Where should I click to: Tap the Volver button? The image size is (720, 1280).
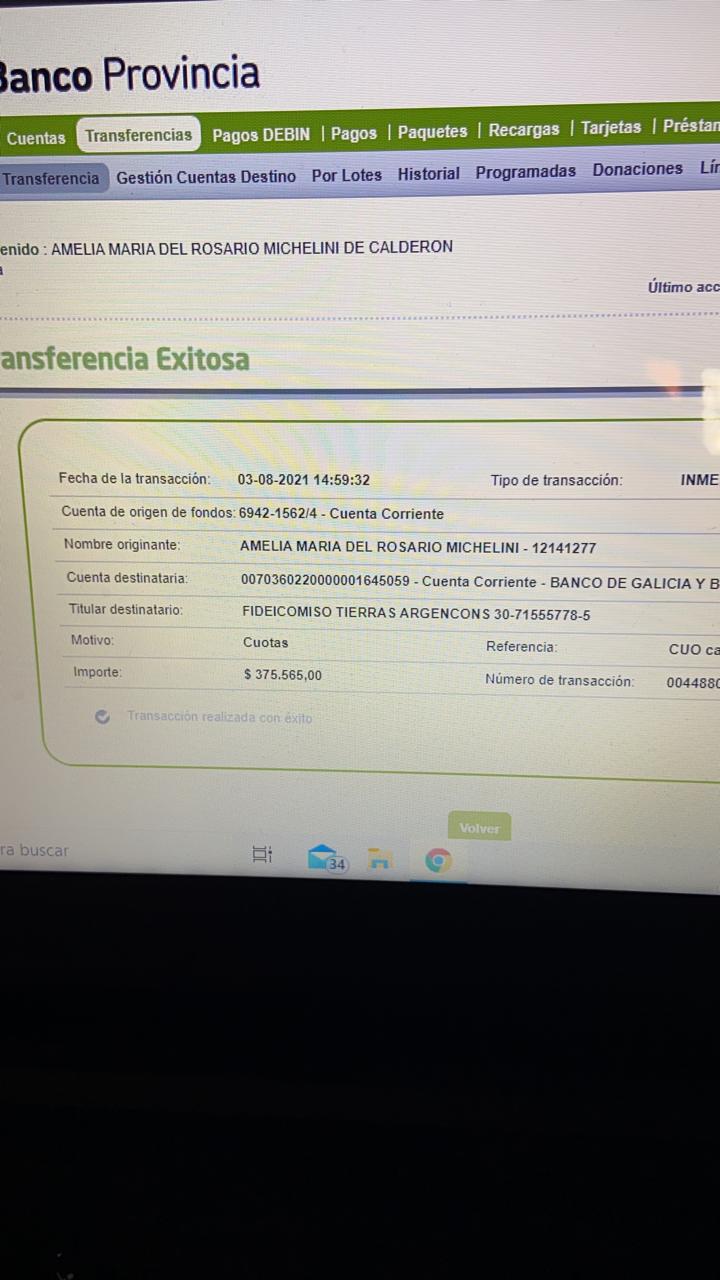pos(480,828)
